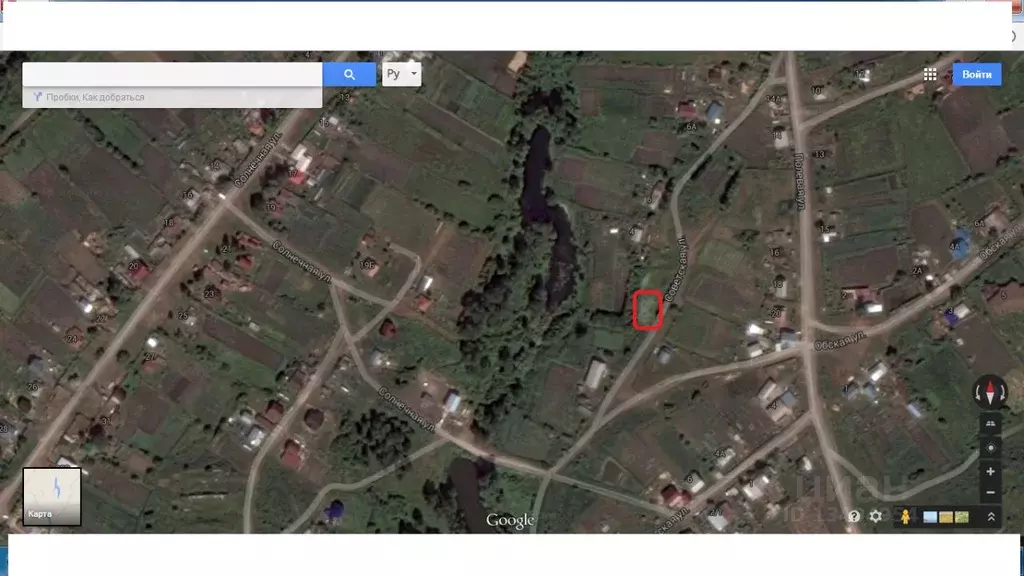Viewport: 1024px width, 576px height.
Task: Tap the map search input field
Action: (172, 74)
